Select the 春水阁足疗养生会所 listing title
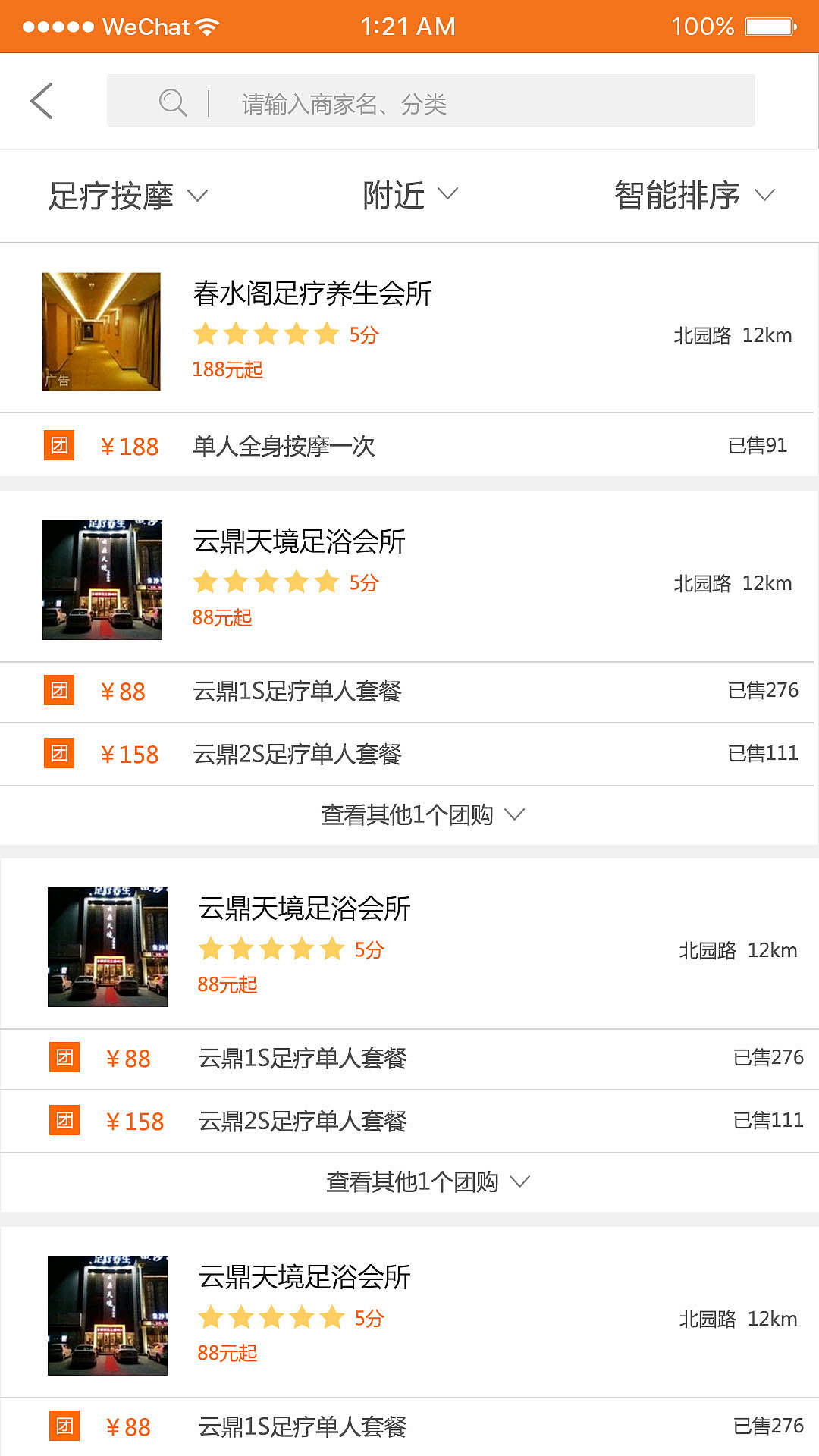Image resolution: width=819 pixels, height=1456 pixels. [312, 295]
